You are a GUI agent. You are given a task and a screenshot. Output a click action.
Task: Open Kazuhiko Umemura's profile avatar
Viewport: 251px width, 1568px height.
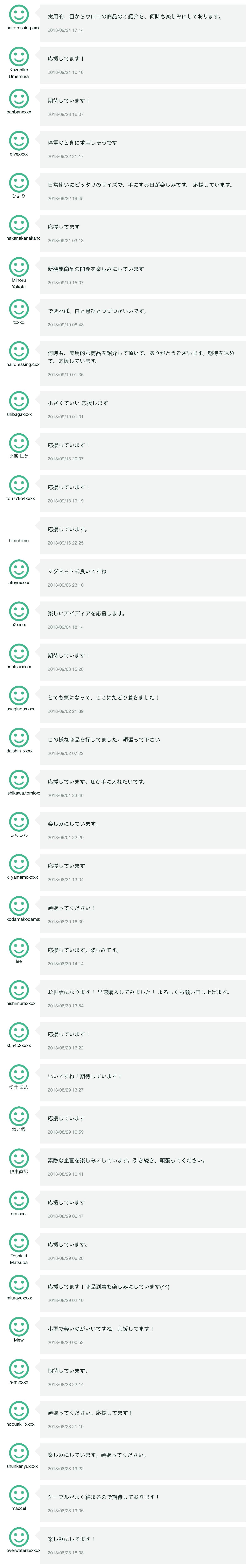coord(19,57)
